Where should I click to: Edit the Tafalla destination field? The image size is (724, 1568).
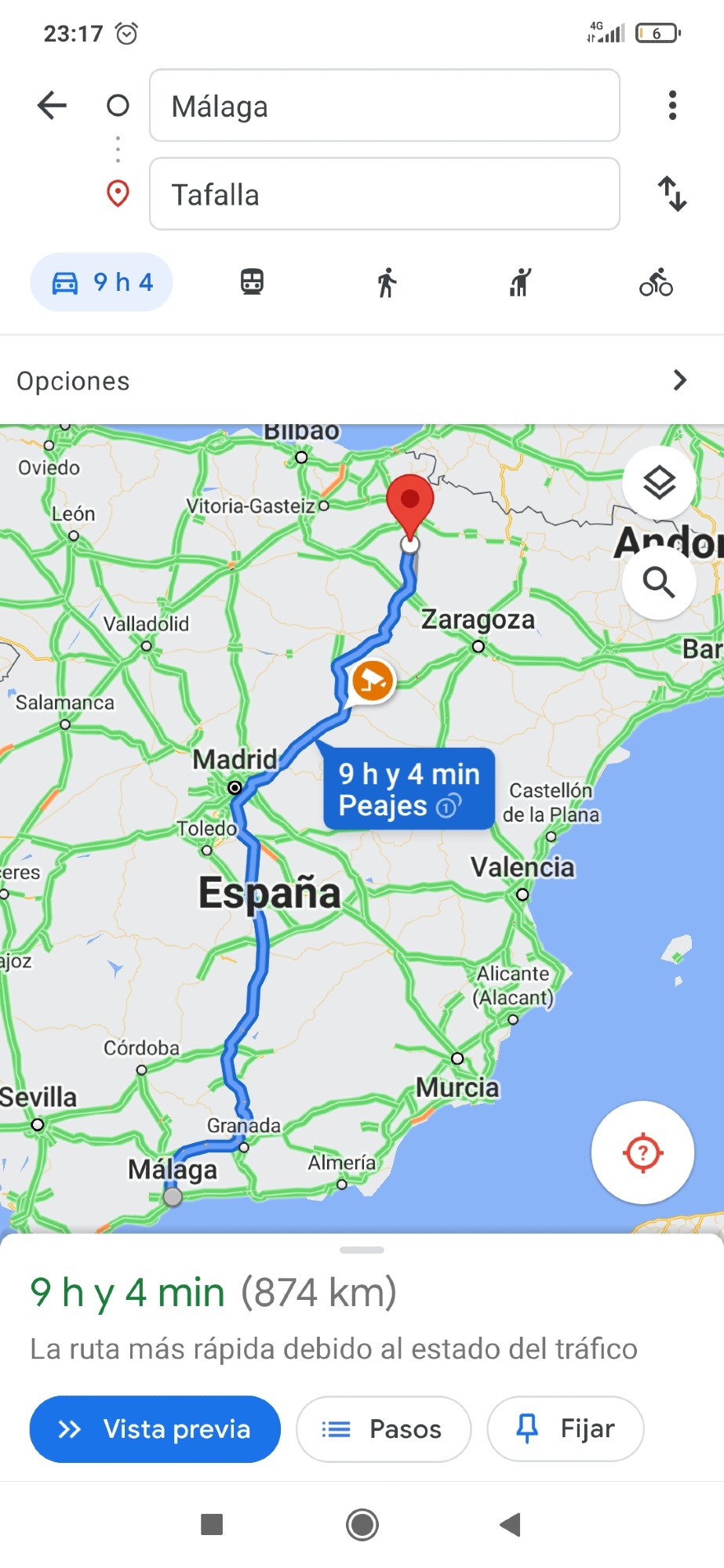point(384,194)
